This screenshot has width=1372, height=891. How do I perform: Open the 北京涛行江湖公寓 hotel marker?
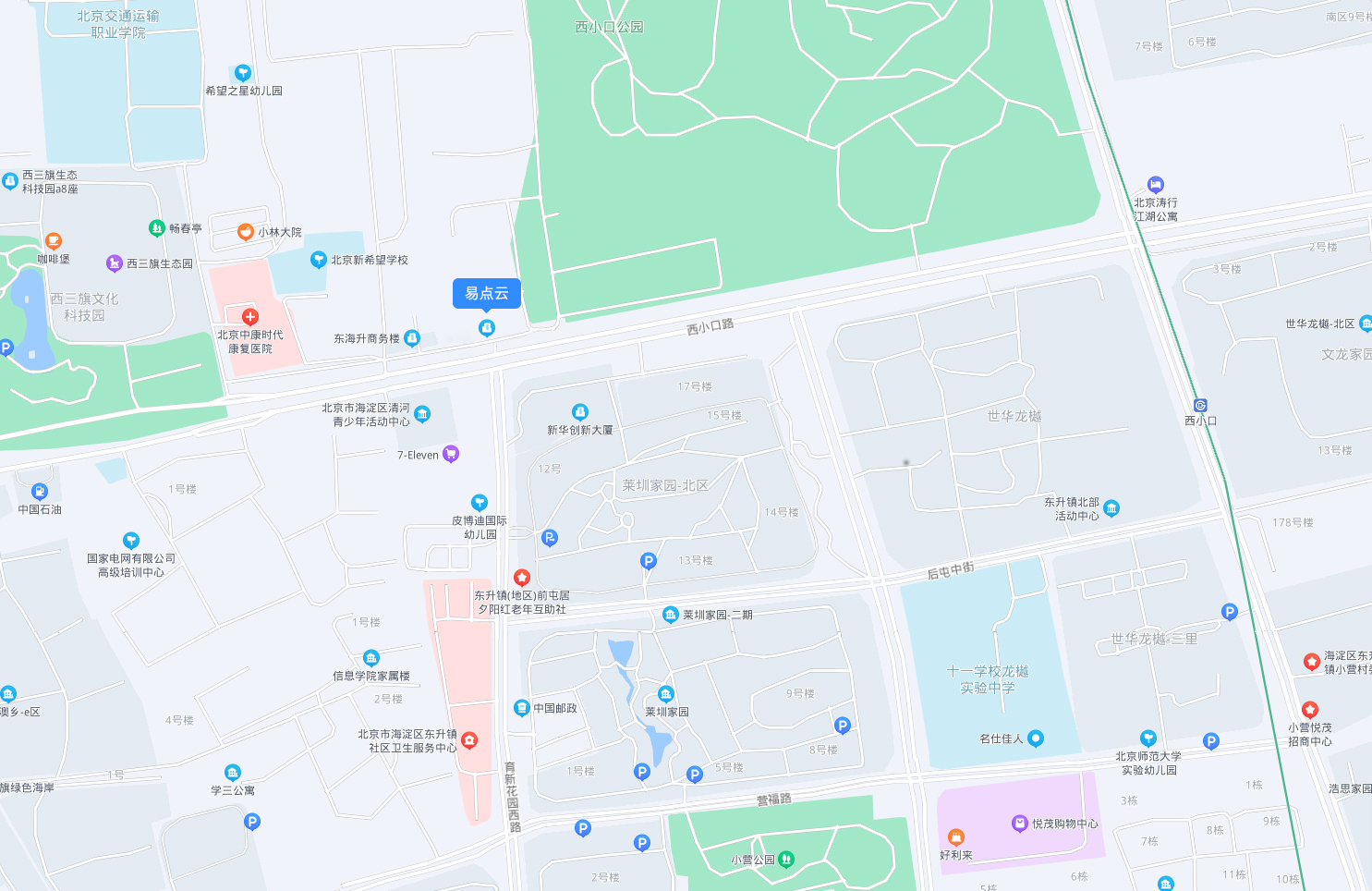(1156, 185)
